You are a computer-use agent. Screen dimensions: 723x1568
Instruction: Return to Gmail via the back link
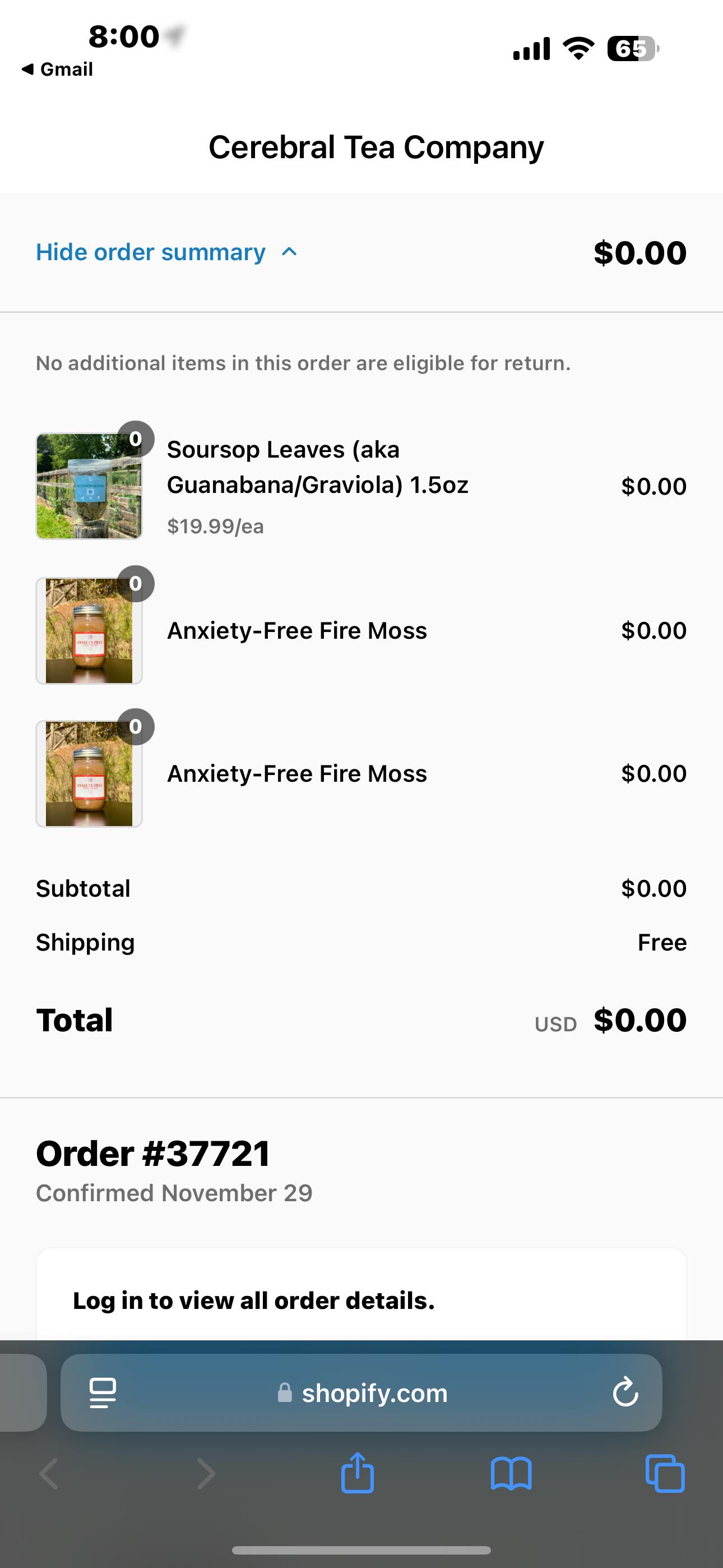(x=58, y=70)
